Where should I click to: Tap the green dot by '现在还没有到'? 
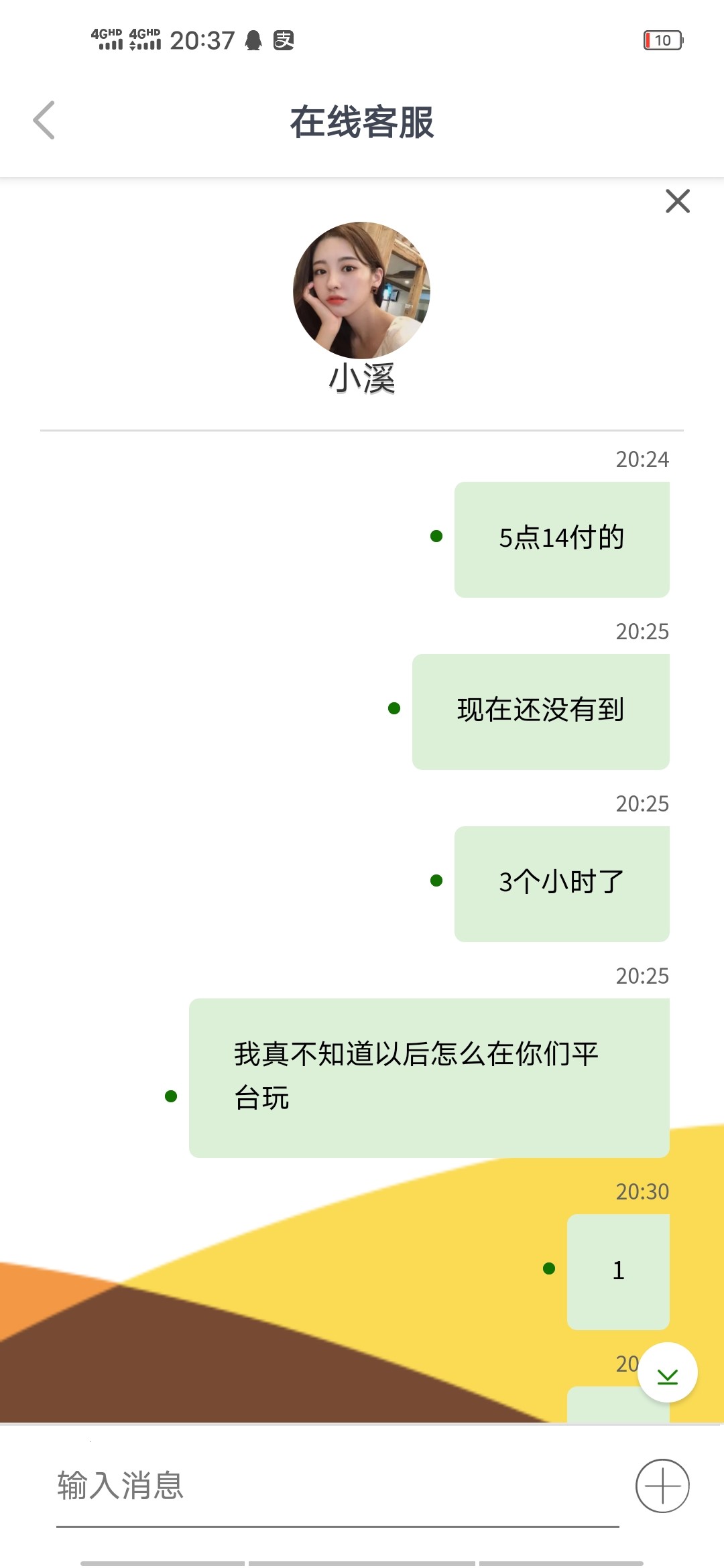(394, 710)
